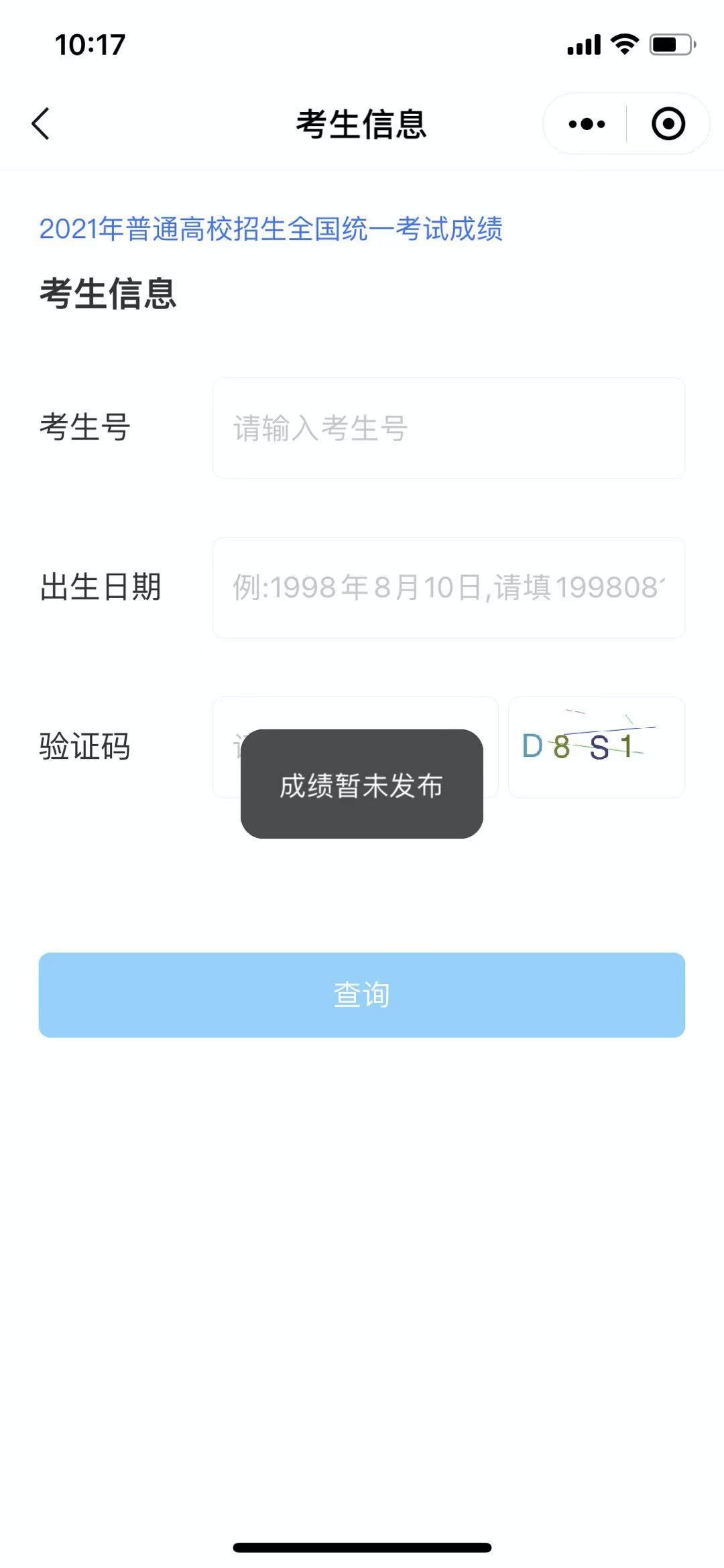Close the mini program with the circle icon
Screen dimensions: 724x1568
pos(668,124)
